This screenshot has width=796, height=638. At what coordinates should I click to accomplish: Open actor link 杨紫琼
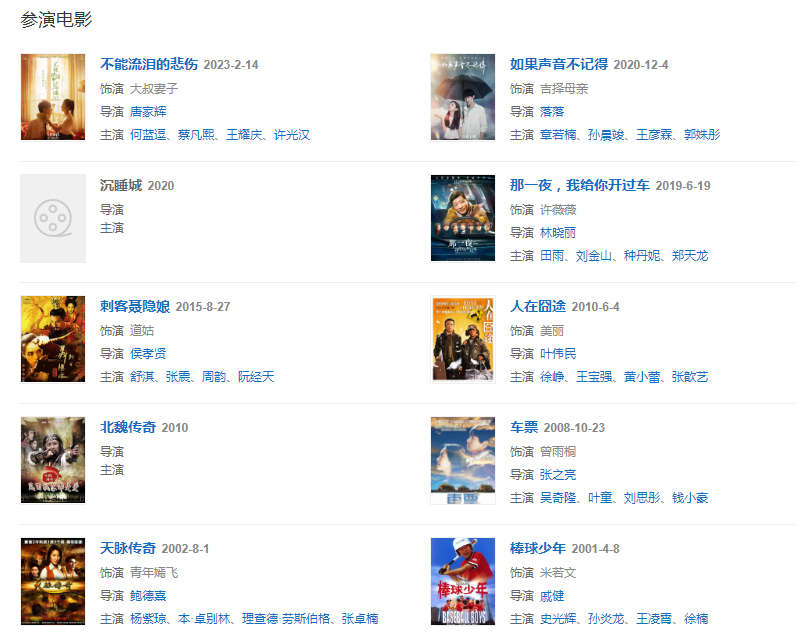tap(149, 619)
